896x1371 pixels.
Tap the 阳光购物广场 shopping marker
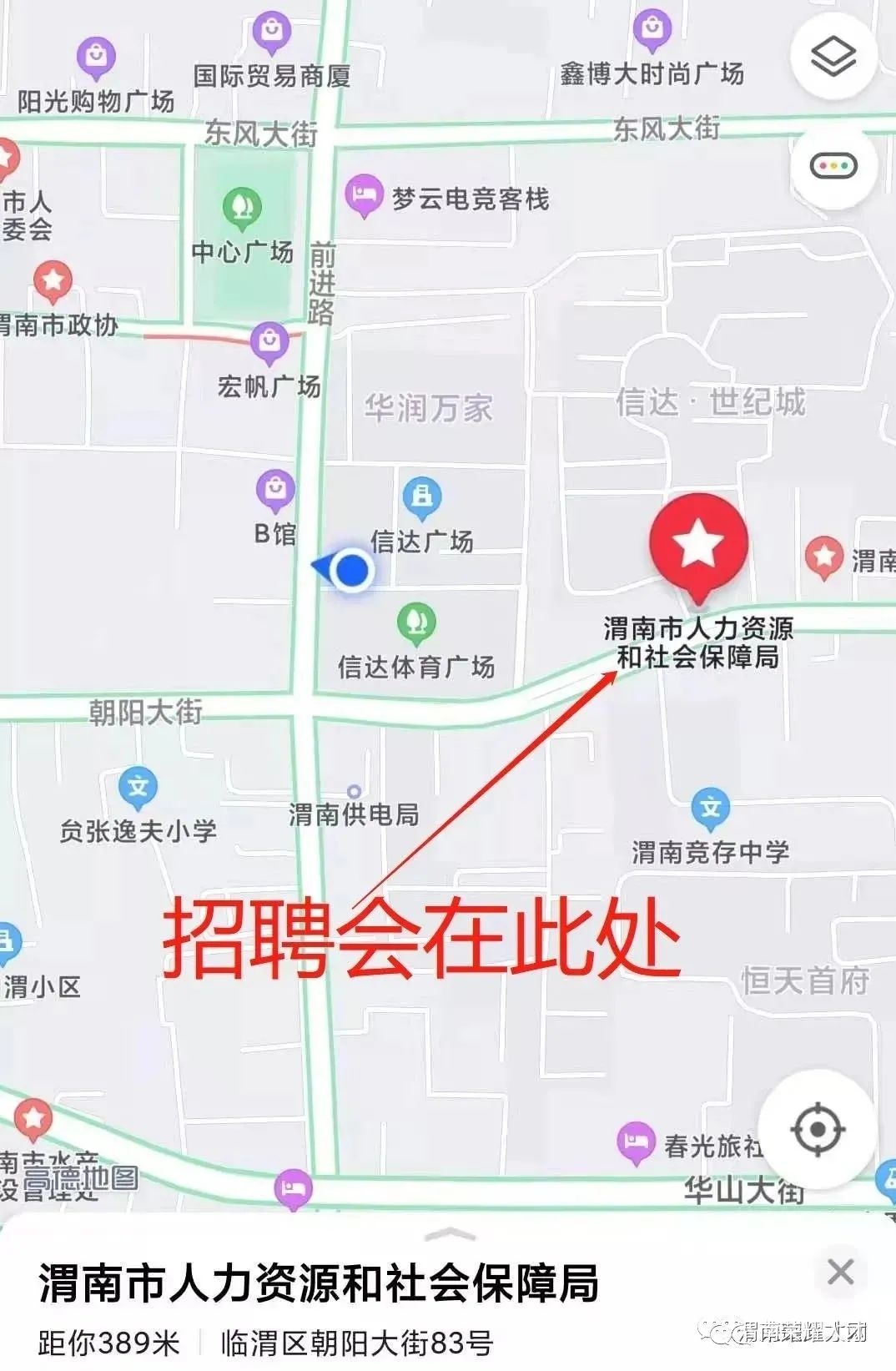pos(97,57)
